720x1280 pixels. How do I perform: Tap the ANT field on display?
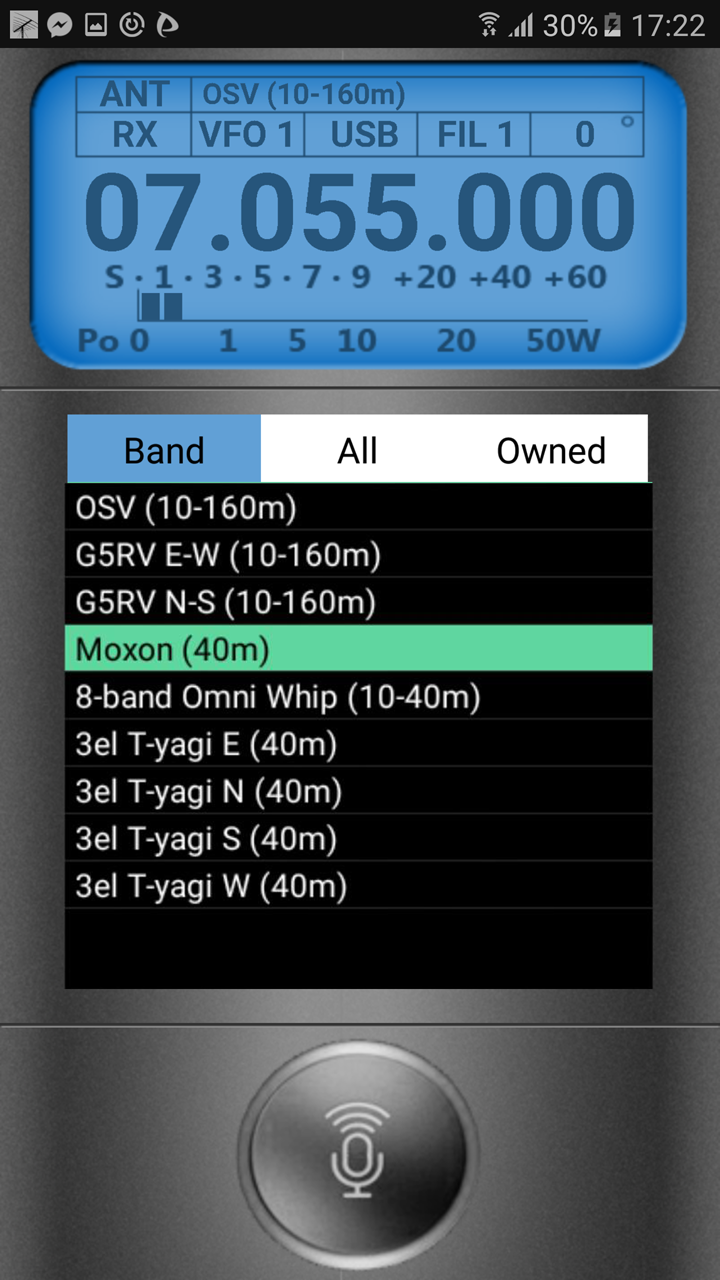[x=134, y=95]
